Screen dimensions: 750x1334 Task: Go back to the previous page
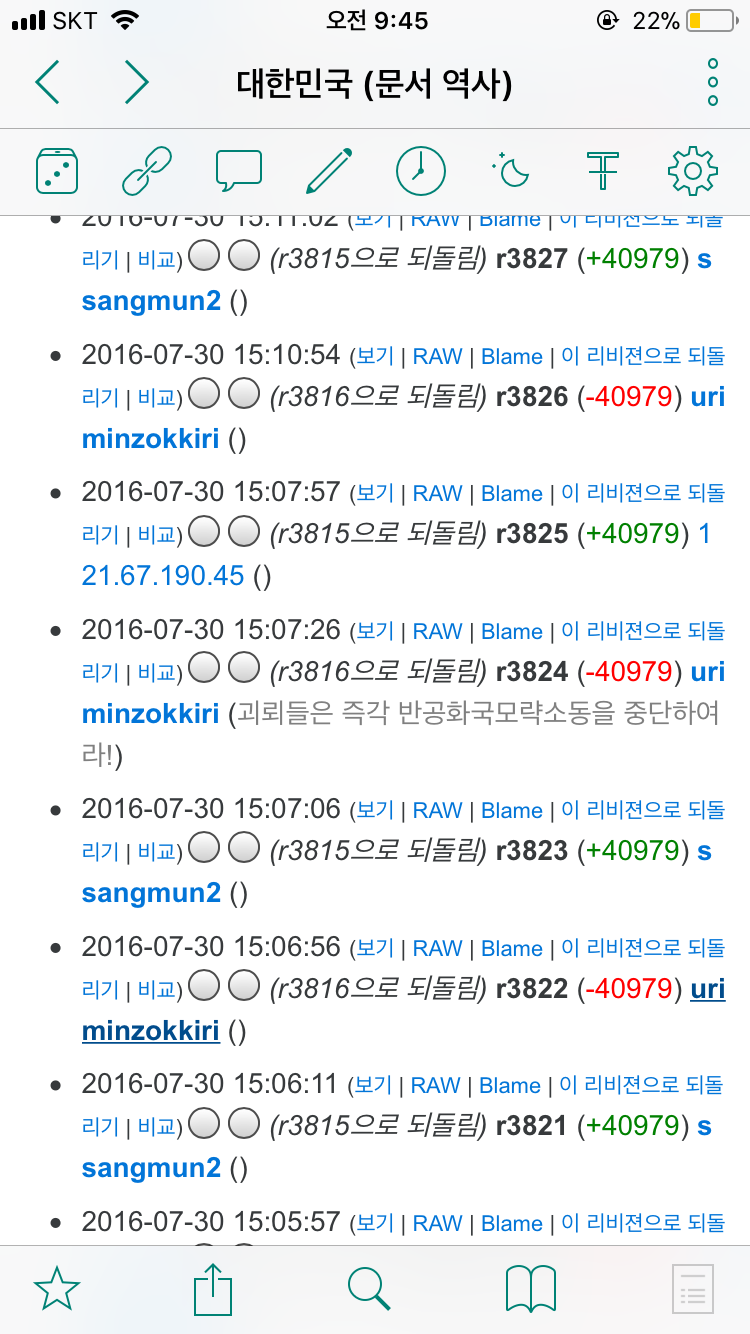click(47, 82)
